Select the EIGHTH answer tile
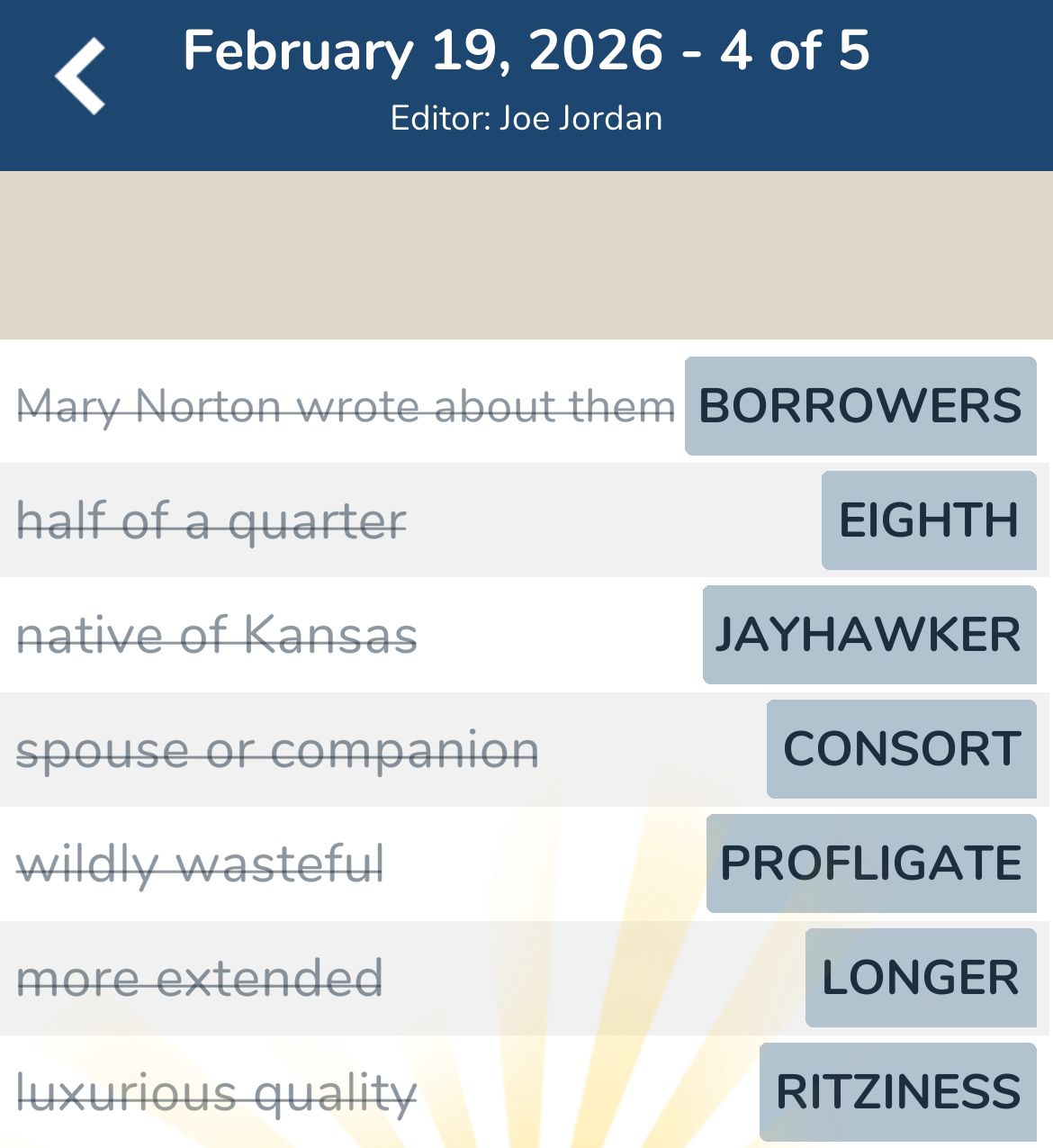The image size is (1053, 1148). coord(929,520)
